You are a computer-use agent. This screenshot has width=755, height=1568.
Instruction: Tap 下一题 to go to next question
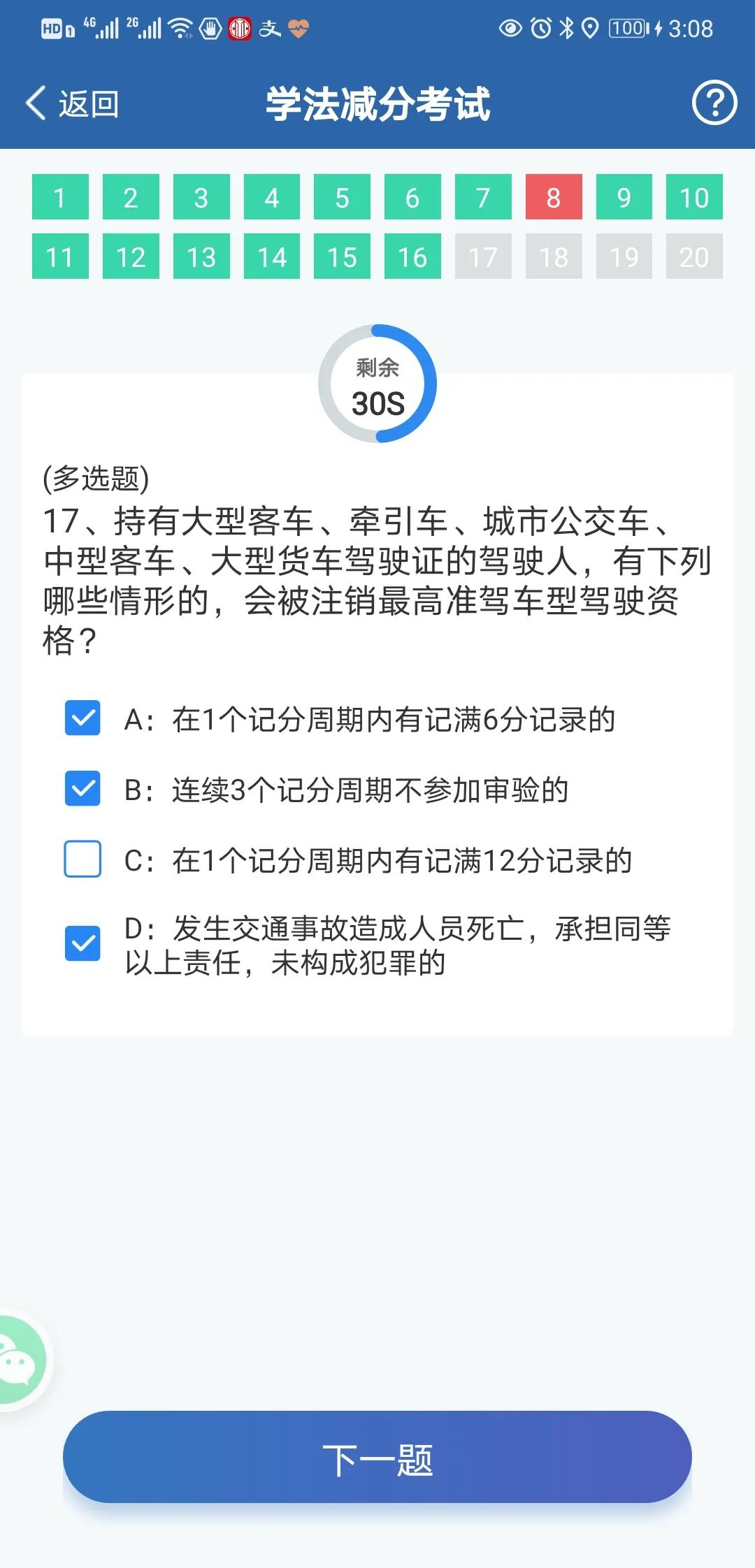377,1456
